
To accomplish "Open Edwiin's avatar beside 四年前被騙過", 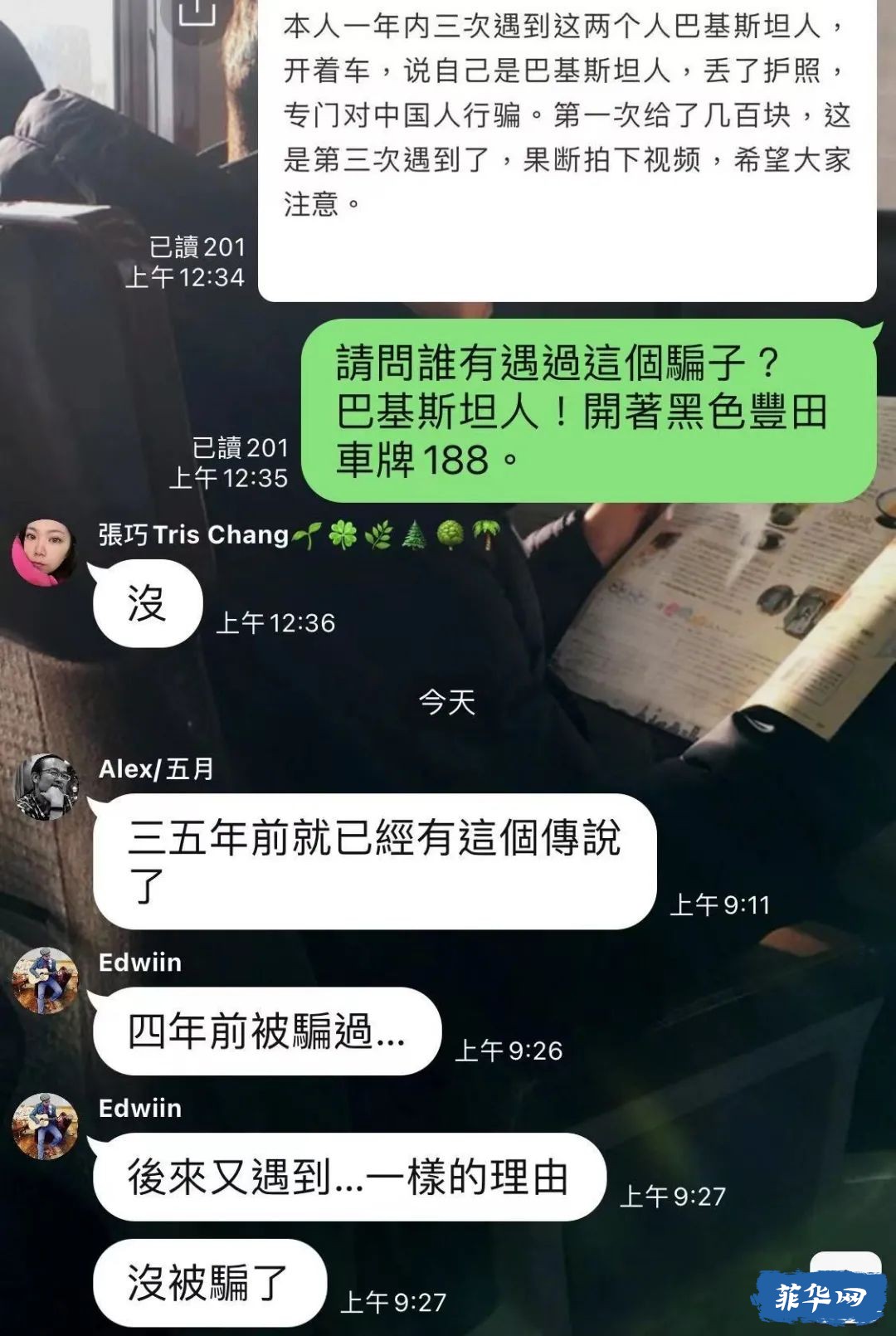I will click(46, 982).
